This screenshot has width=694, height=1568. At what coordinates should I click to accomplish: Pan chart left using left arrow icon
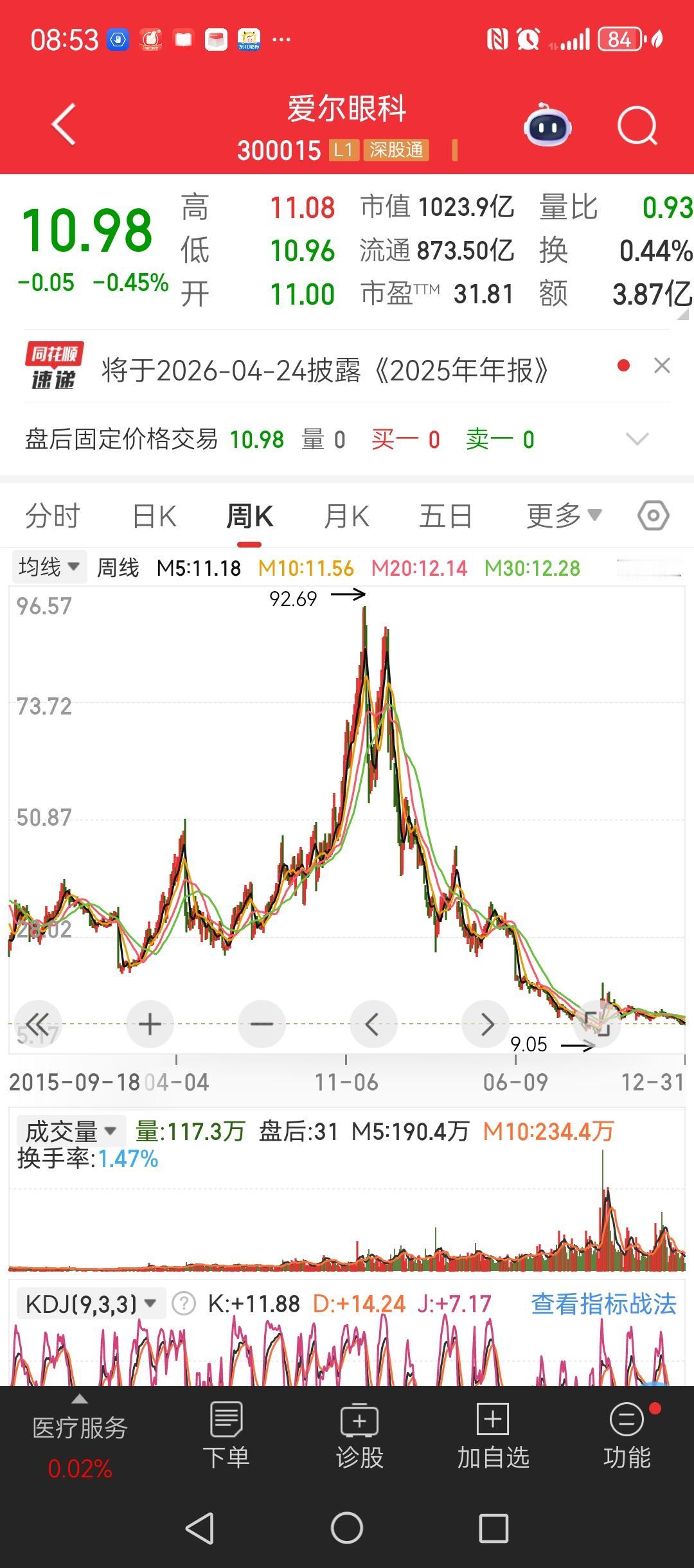[x=373, y=1024]
